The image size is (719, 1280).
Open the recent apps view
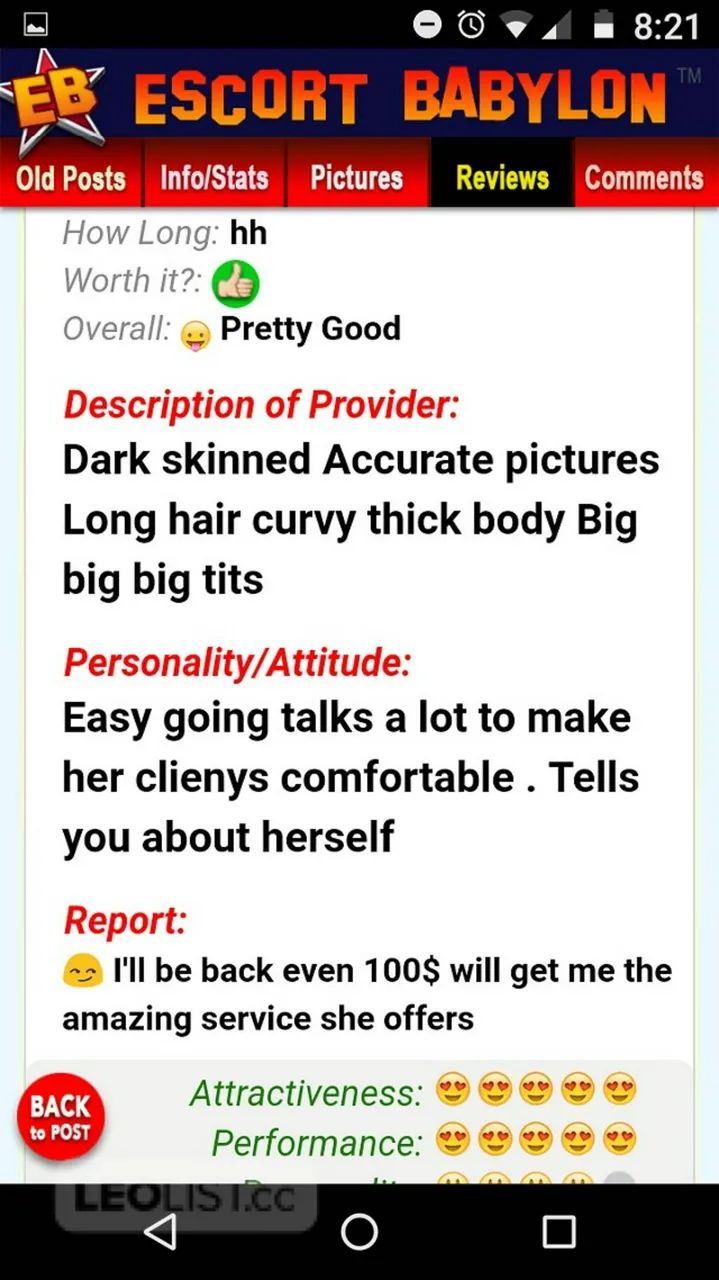coord(559,1232)
